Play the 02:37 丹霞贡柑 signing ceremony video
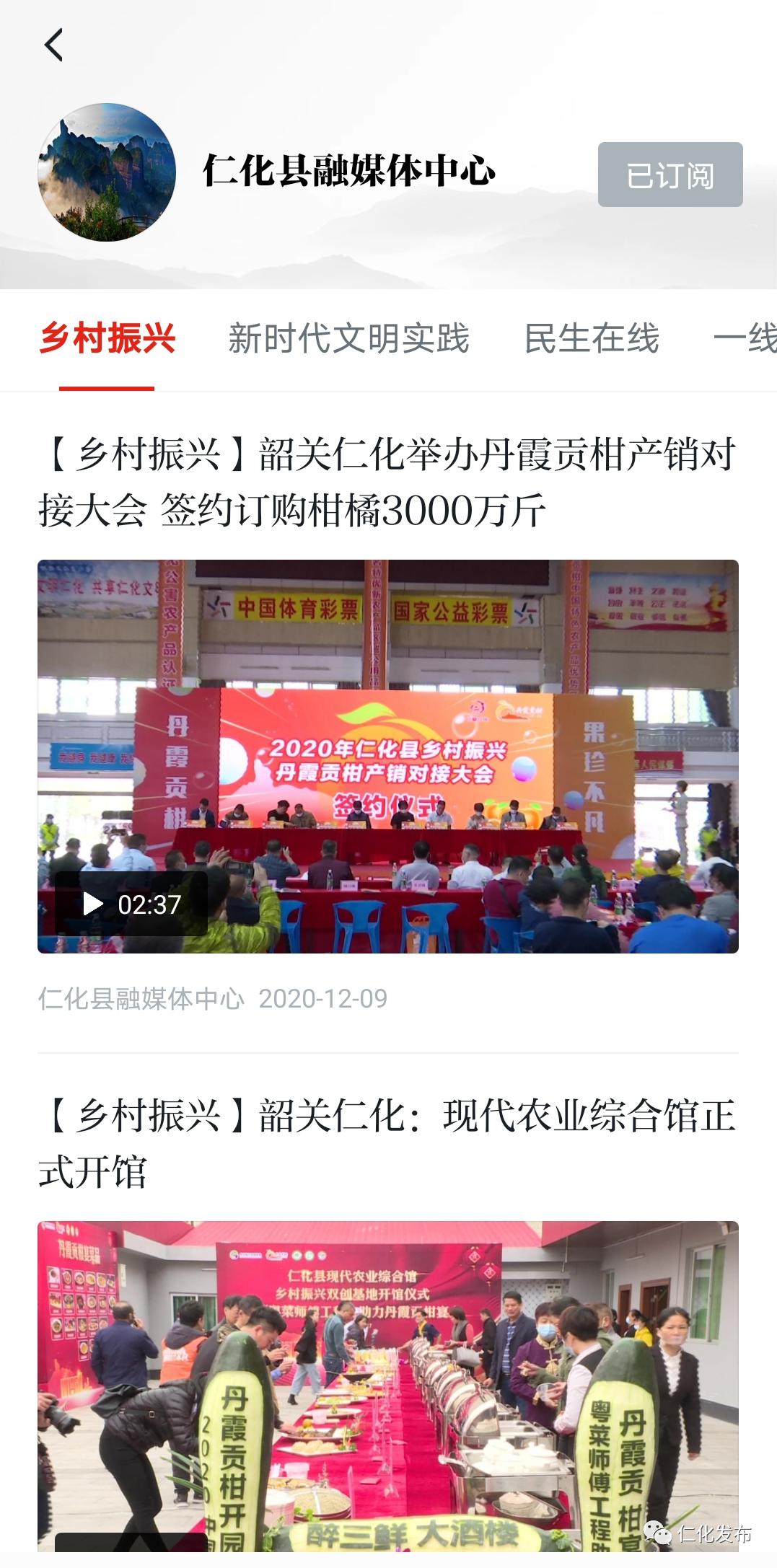Image resolution: width=777 pixels, height=1568 pixels. click(x=131, y=904)
